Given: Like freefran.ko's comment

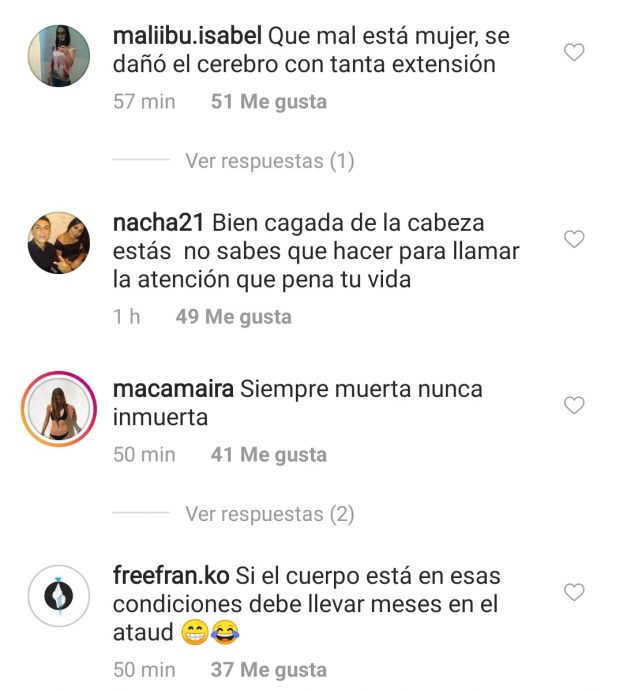Looking at the screenshot, I should click(574, 593).
